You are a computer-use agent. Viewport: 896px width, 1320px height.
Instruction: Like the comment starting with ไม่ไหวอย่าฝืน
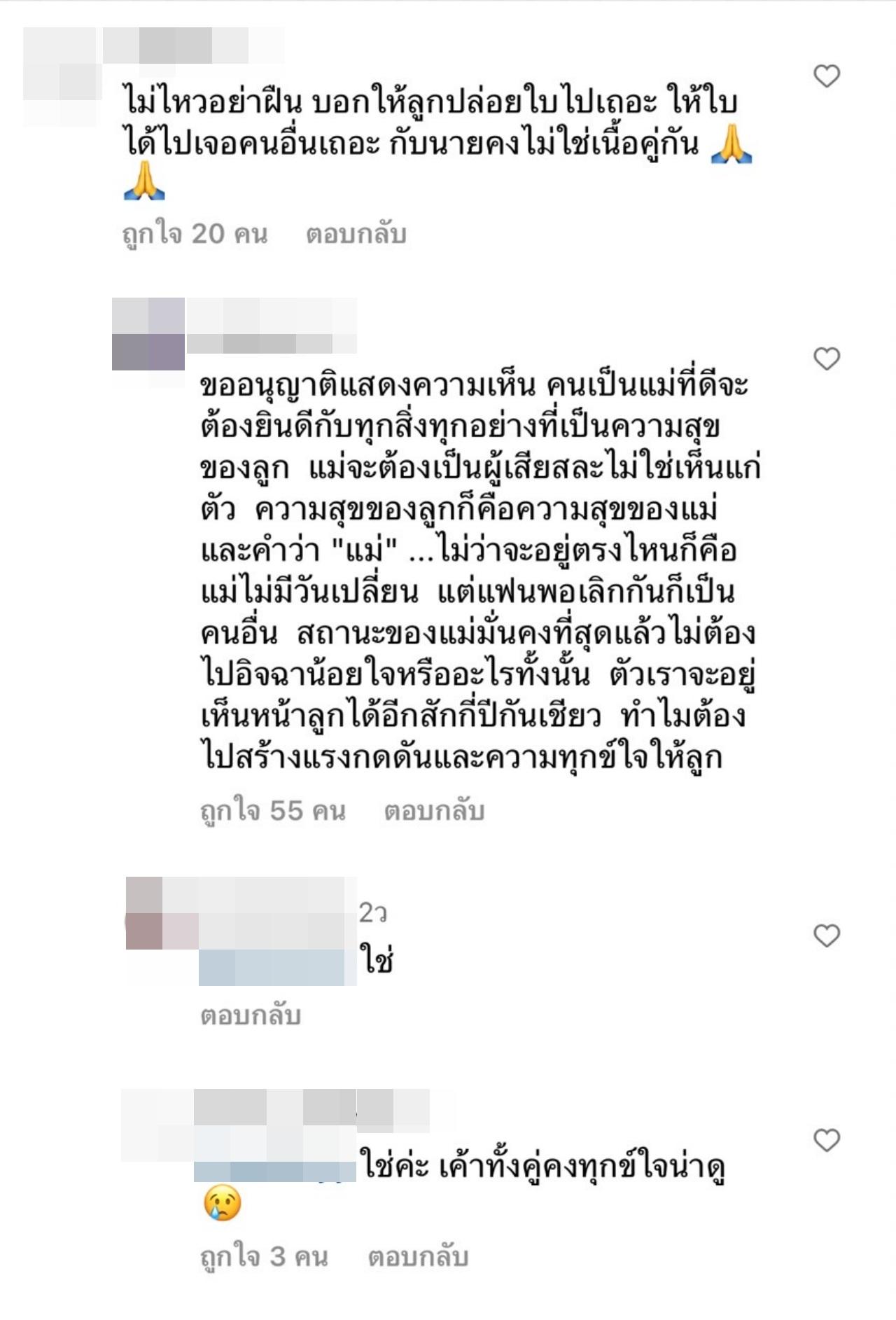(x=827, y=76)
